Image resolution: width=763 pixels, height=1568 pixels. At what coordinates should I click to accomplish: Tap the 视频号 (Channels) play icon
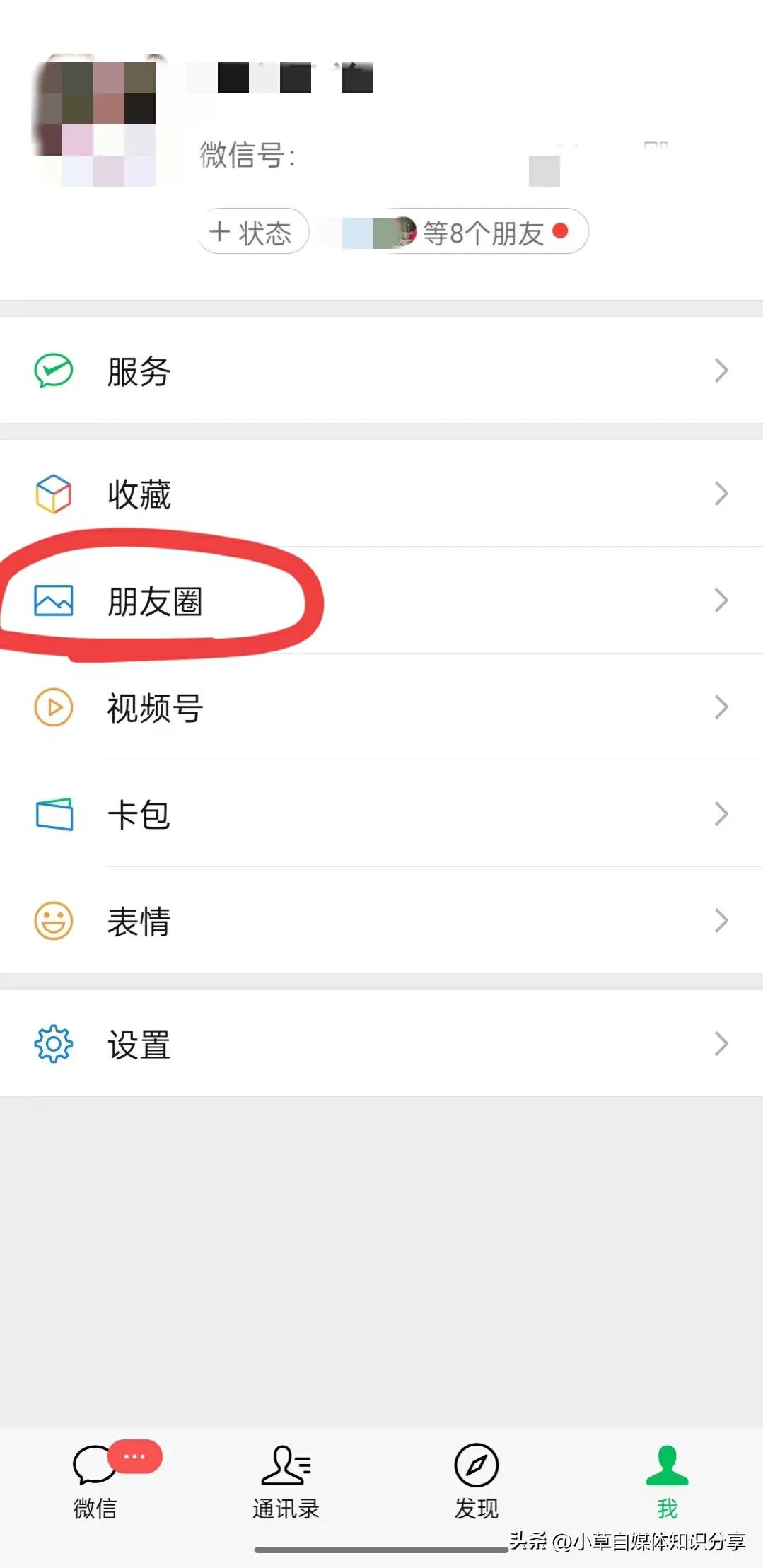pos(52,707)
